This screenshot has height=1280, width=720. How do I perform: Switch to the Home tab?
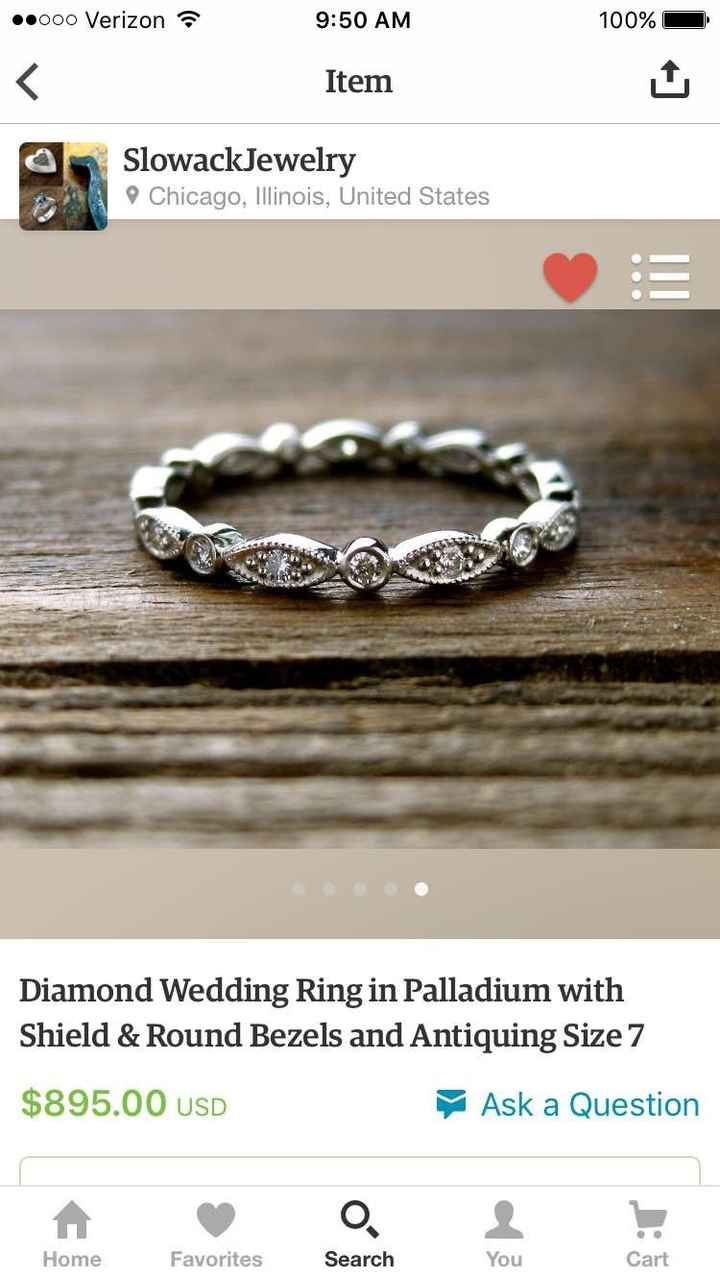coord(71,1234)
